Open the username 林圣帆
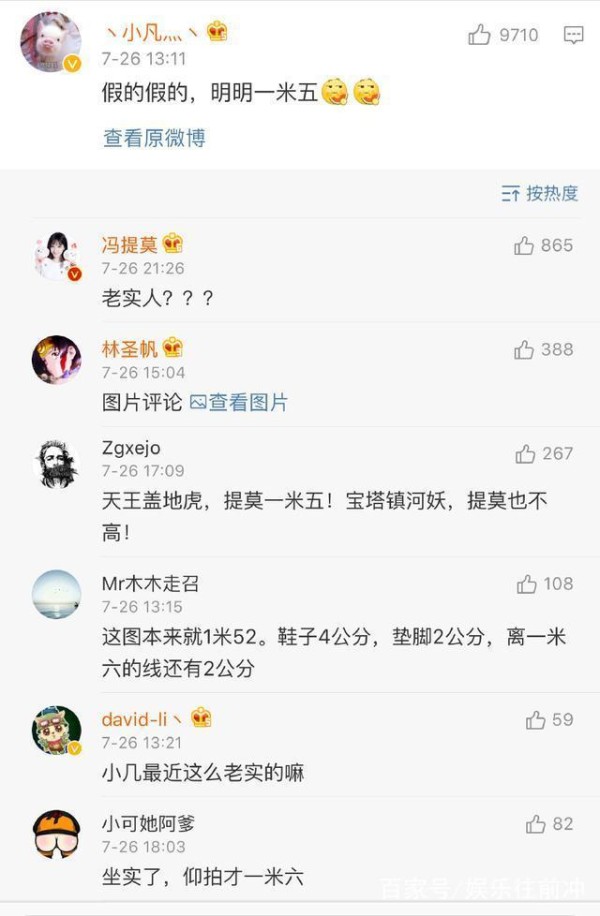Viewport: 600px width, 916px height. pos(129,349)
